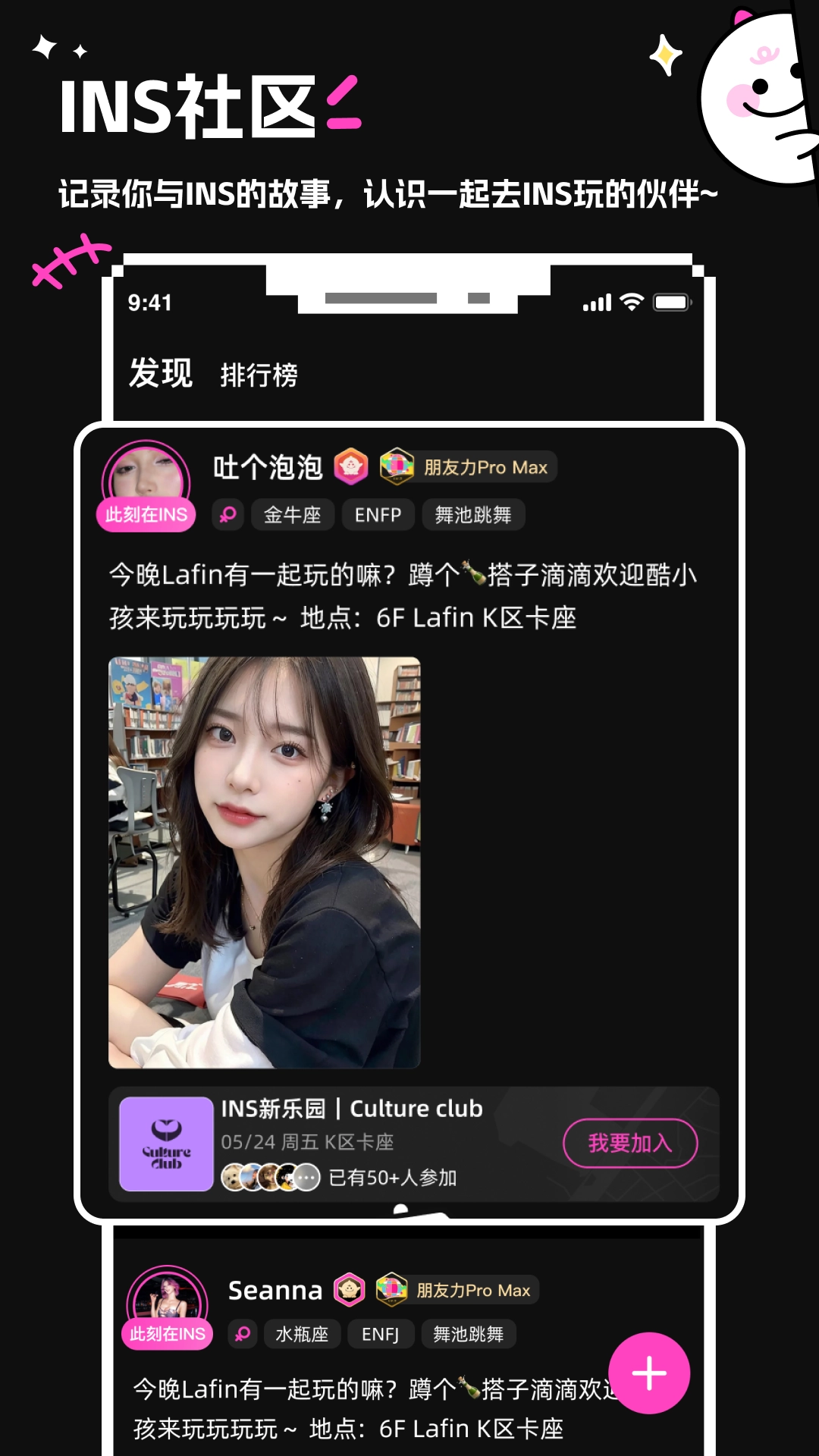Toggle the 此刻在INS badge on 吐个泡泡's post
This screenshot has width=819, height=1456.
[x=147, y=514]
